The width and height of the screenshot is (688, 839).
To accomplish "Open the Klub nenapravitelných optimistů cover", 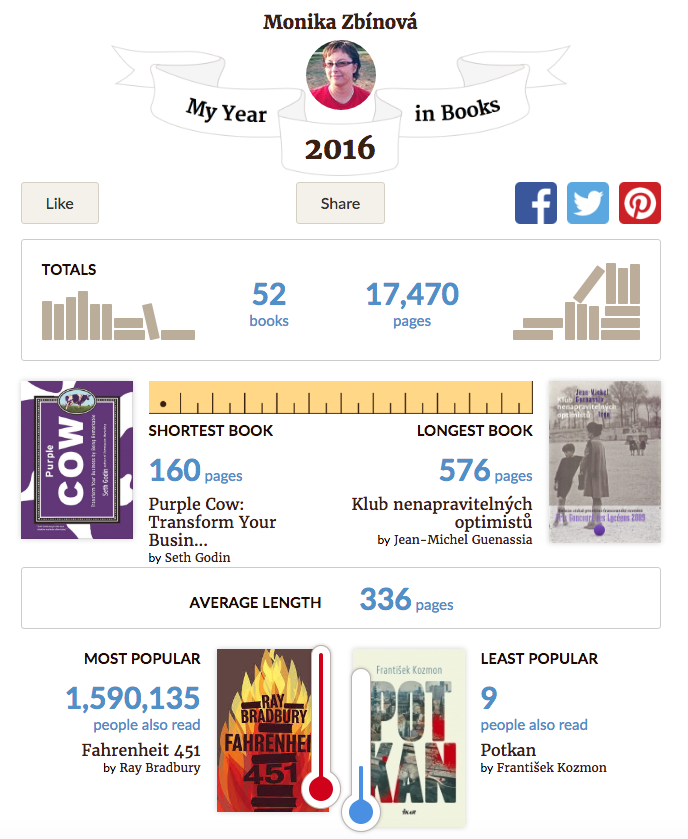I will pos(605,461).
